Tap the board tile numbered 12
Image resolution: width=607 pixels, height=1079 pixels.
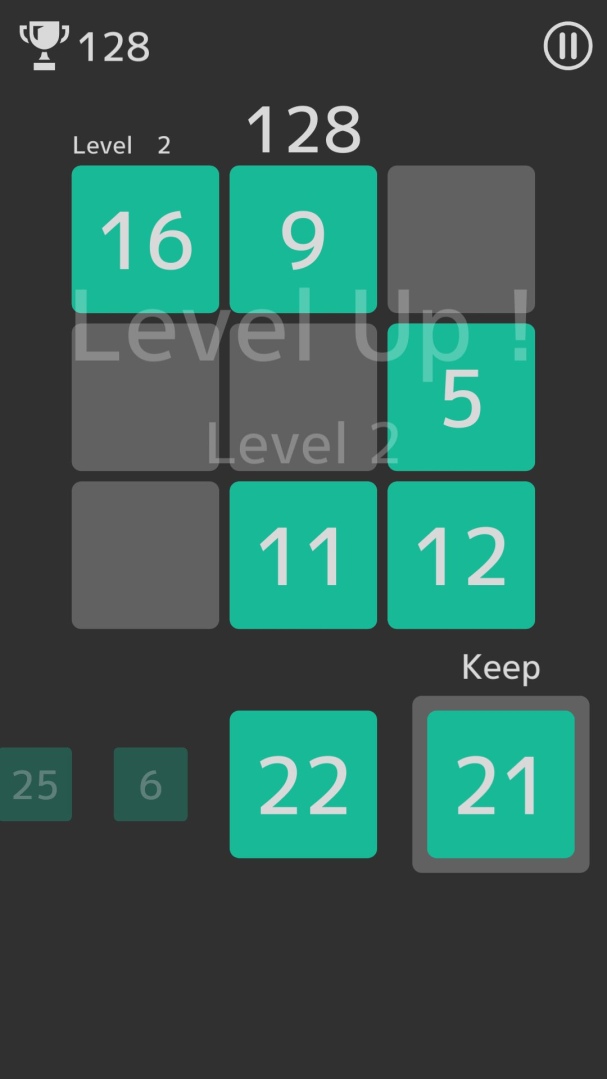[461, 555]
